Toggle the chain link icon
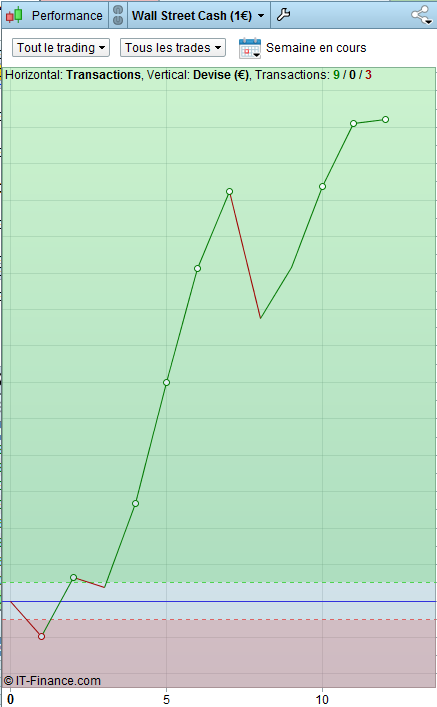 tap(118, 15)
